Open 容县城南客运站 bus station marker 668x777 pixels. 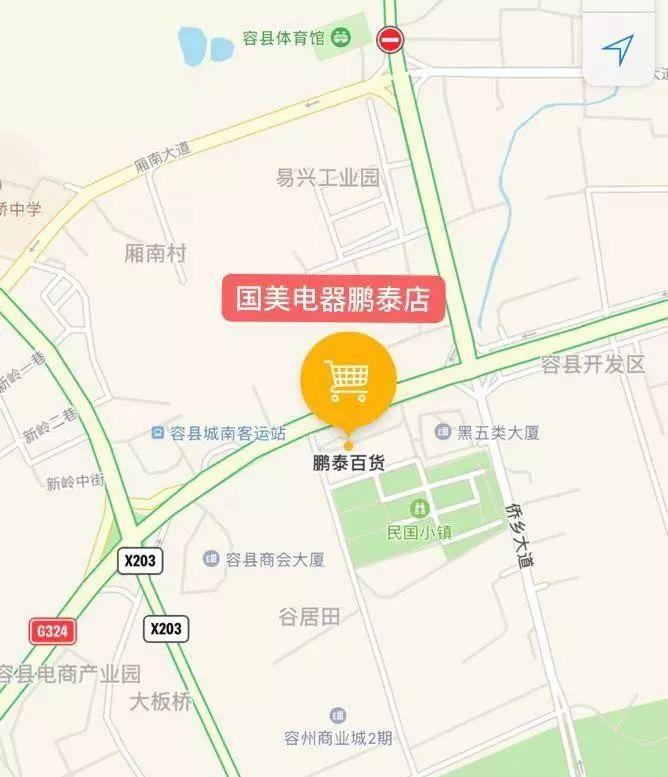(x=159, y=433)
